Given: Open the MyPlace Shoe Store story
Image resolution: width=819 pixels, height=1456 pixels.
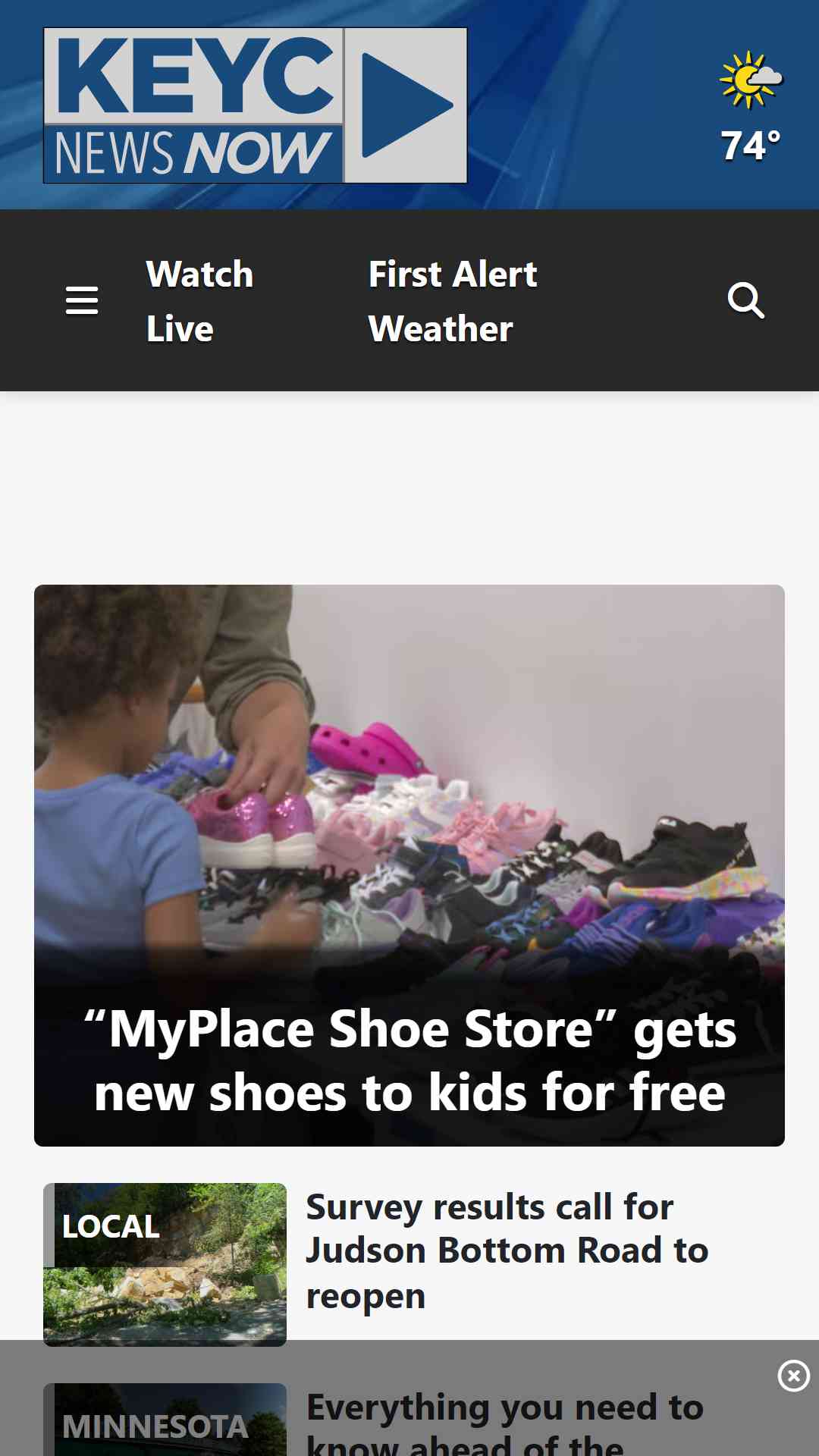Looking at the screenshot, I should click(409, 865).
